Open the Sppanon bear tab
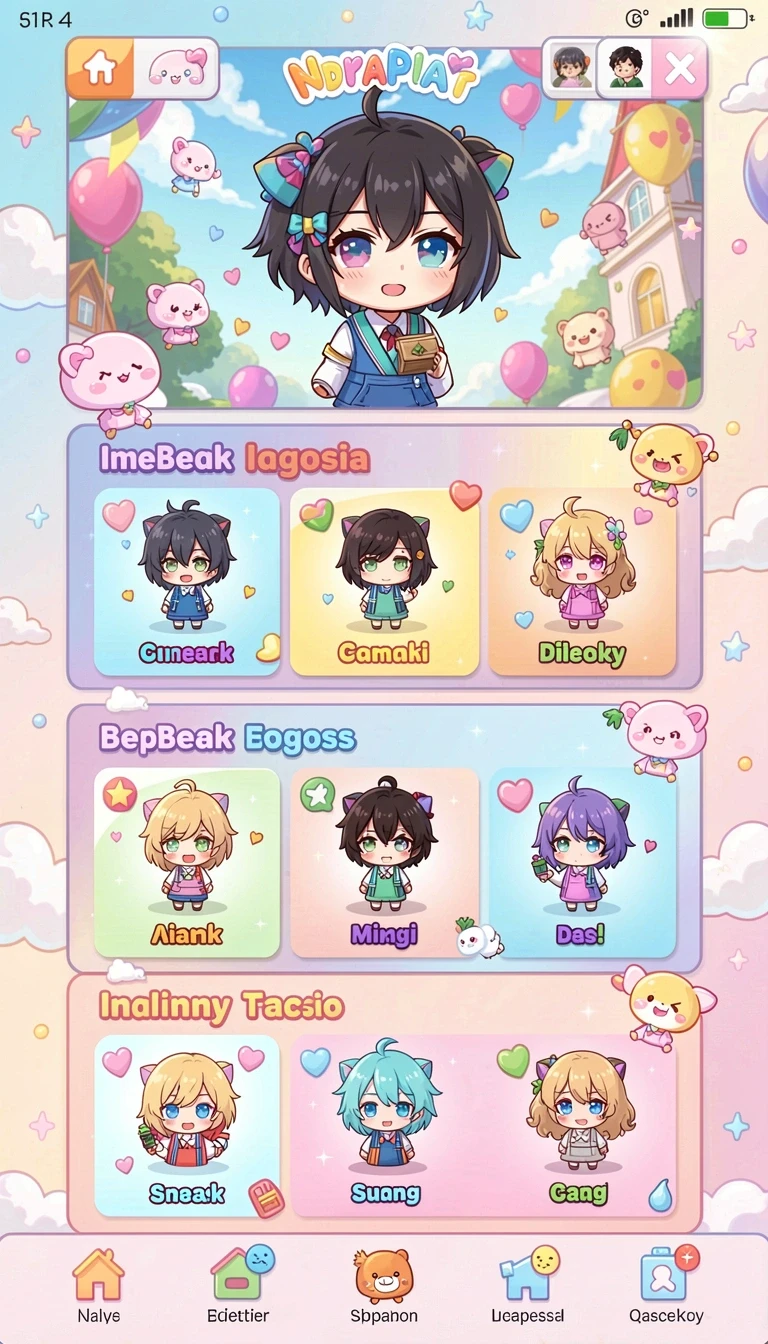Screen dimensions: 768x1344 [x=385, y=1286]
